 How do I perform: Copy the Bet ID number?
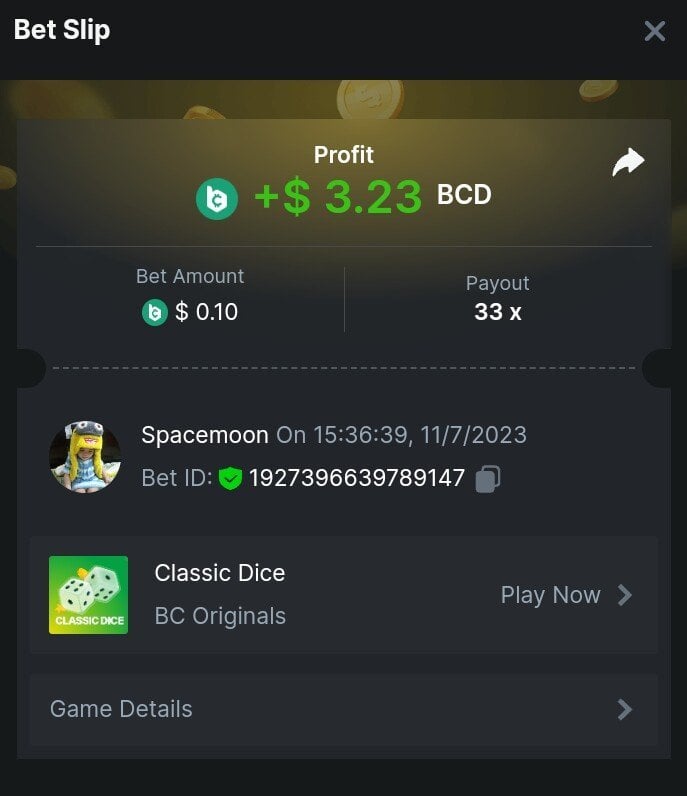click(x=488, y=479)
